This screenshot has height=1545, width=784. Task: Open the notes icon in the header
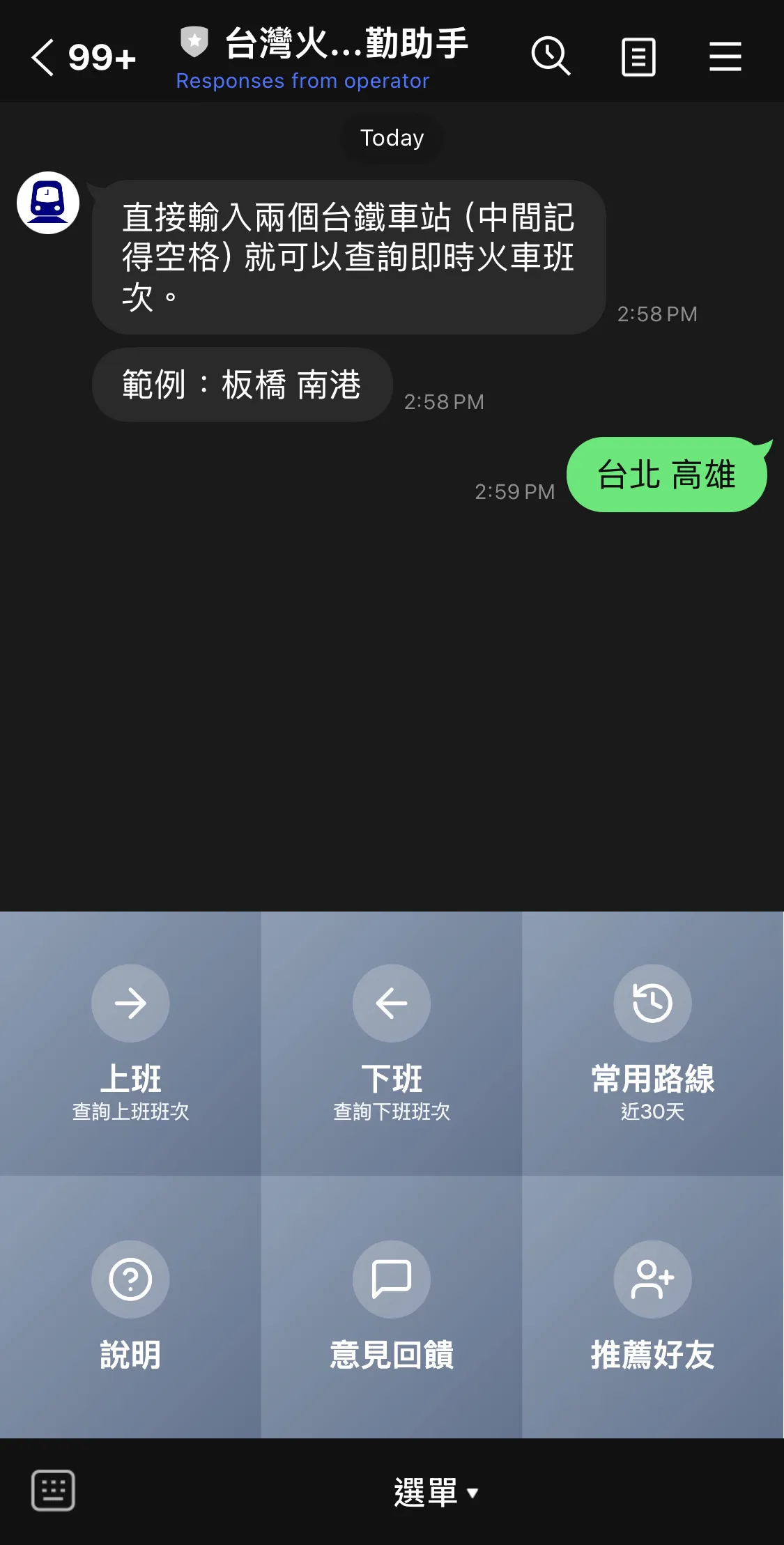point(638,57)
